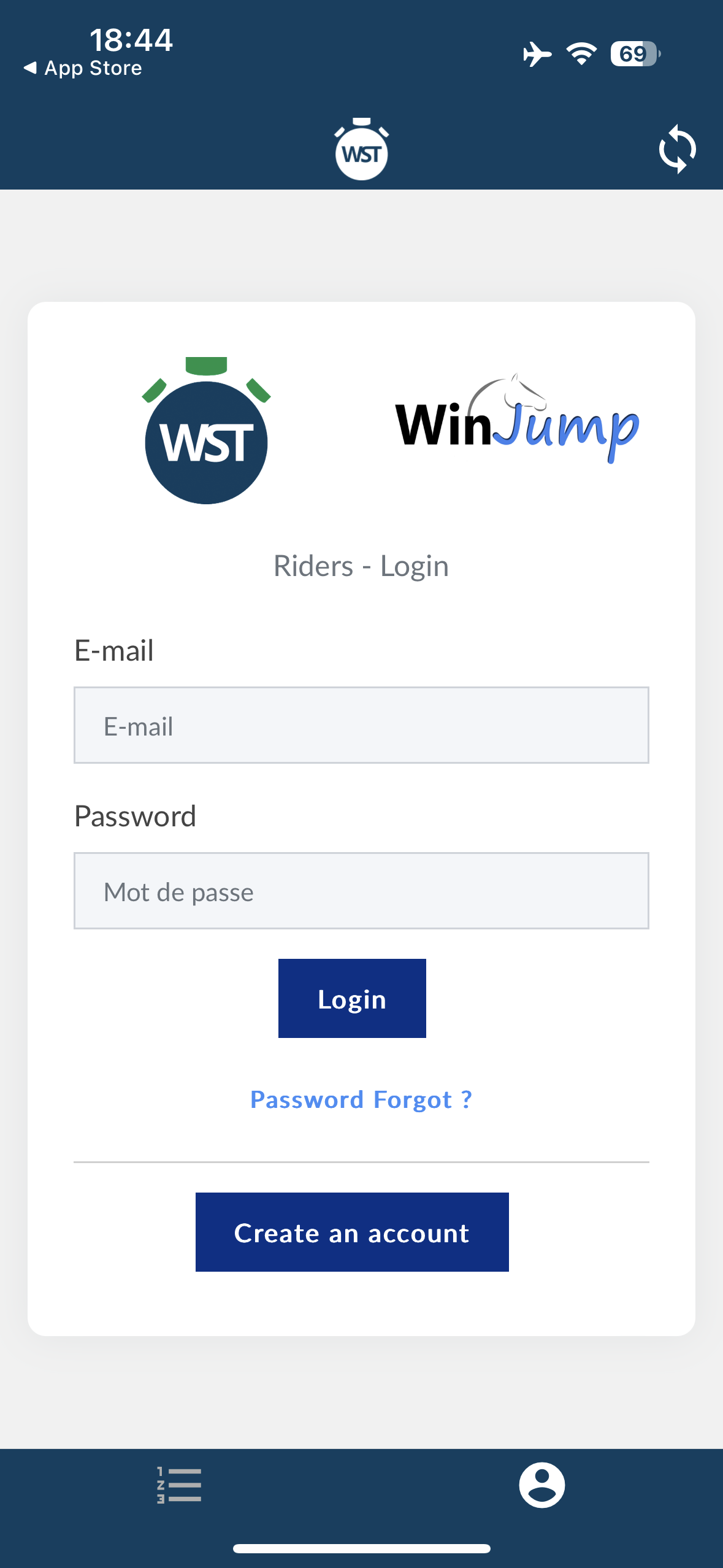
Task: Switch to the profile account tab
Action: (x=542, y=1485)
